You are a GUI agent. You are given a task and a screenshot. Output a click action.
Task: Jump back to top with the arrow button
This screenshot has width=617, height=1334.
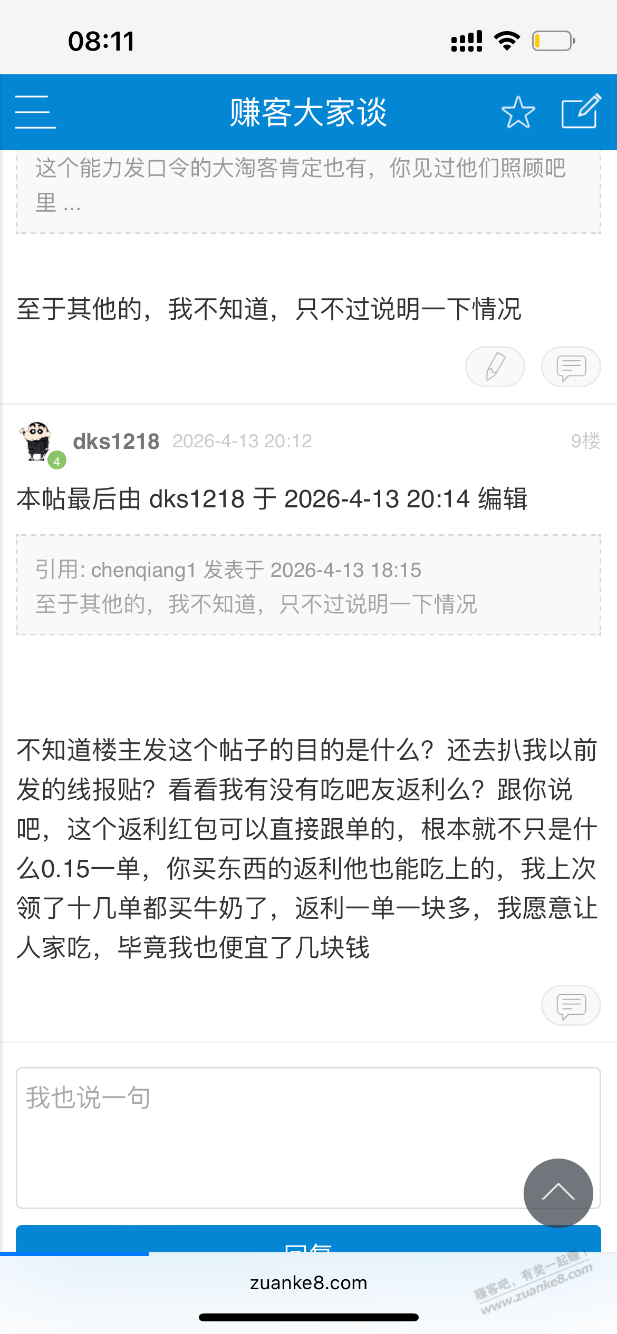point(558,1193)
